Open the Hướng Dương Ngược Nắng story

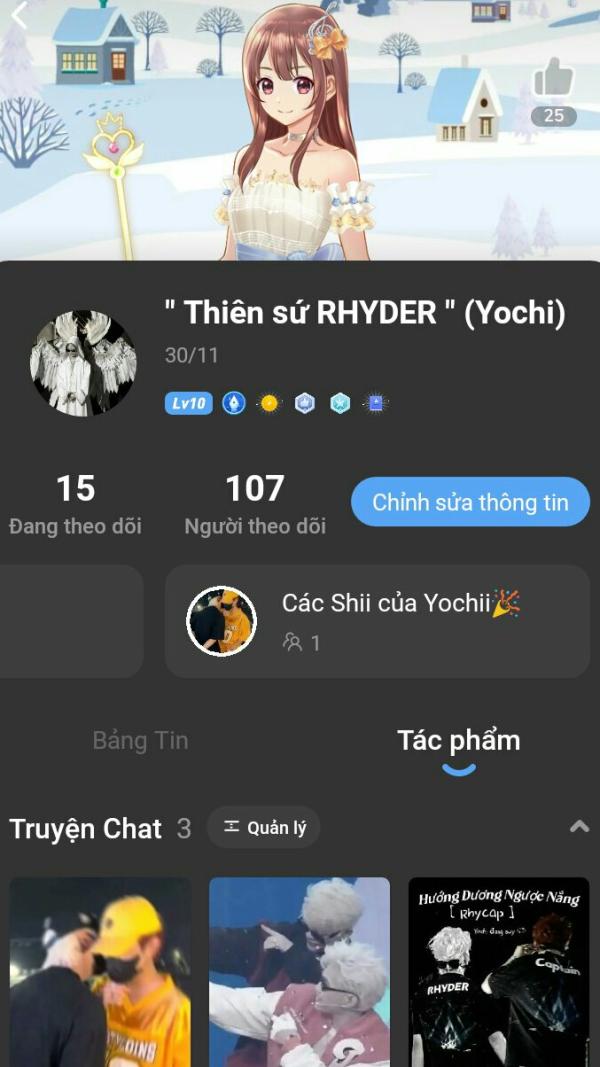[x=498, y=971]
